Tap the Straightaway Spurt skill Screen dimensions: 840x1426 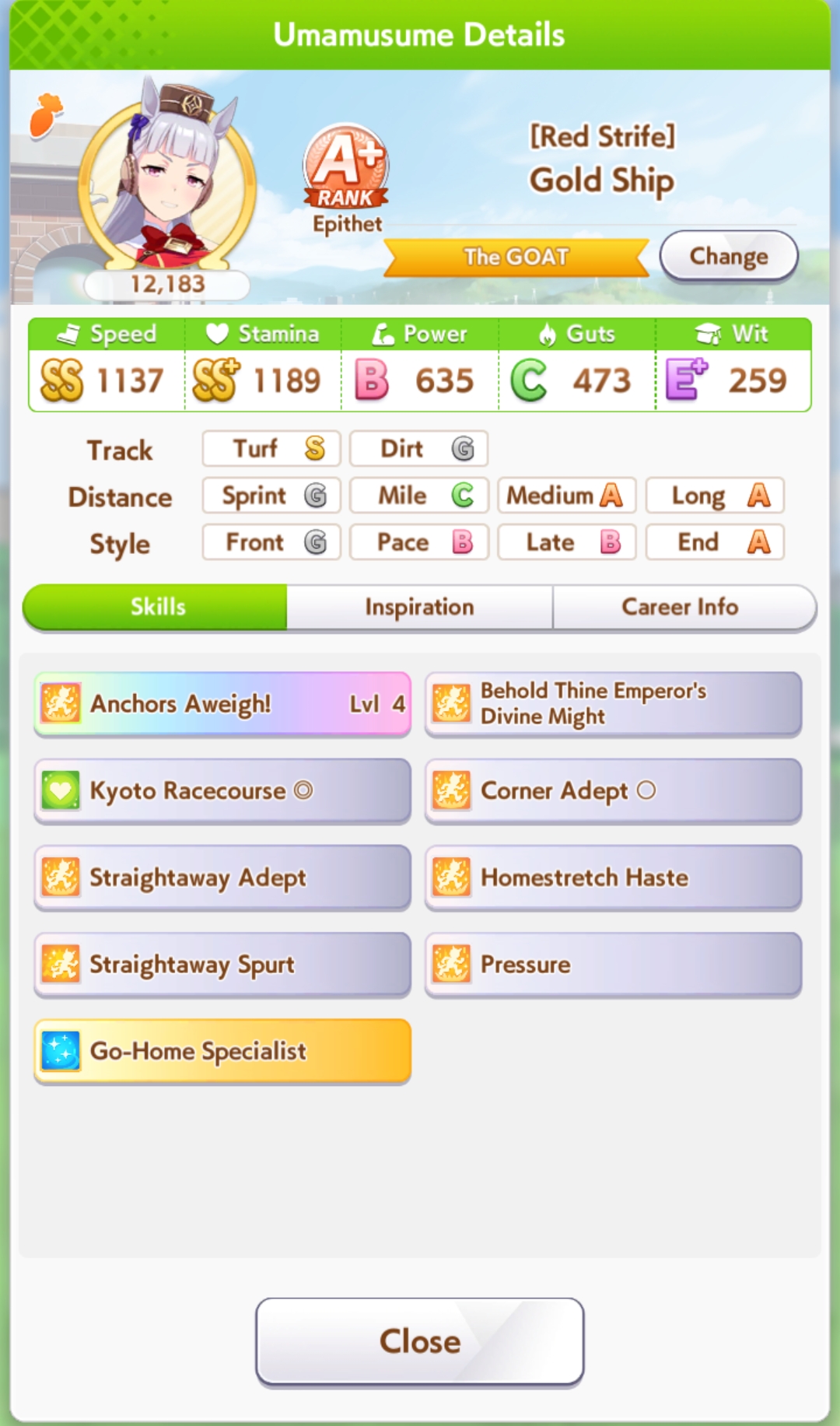[222, 965]
